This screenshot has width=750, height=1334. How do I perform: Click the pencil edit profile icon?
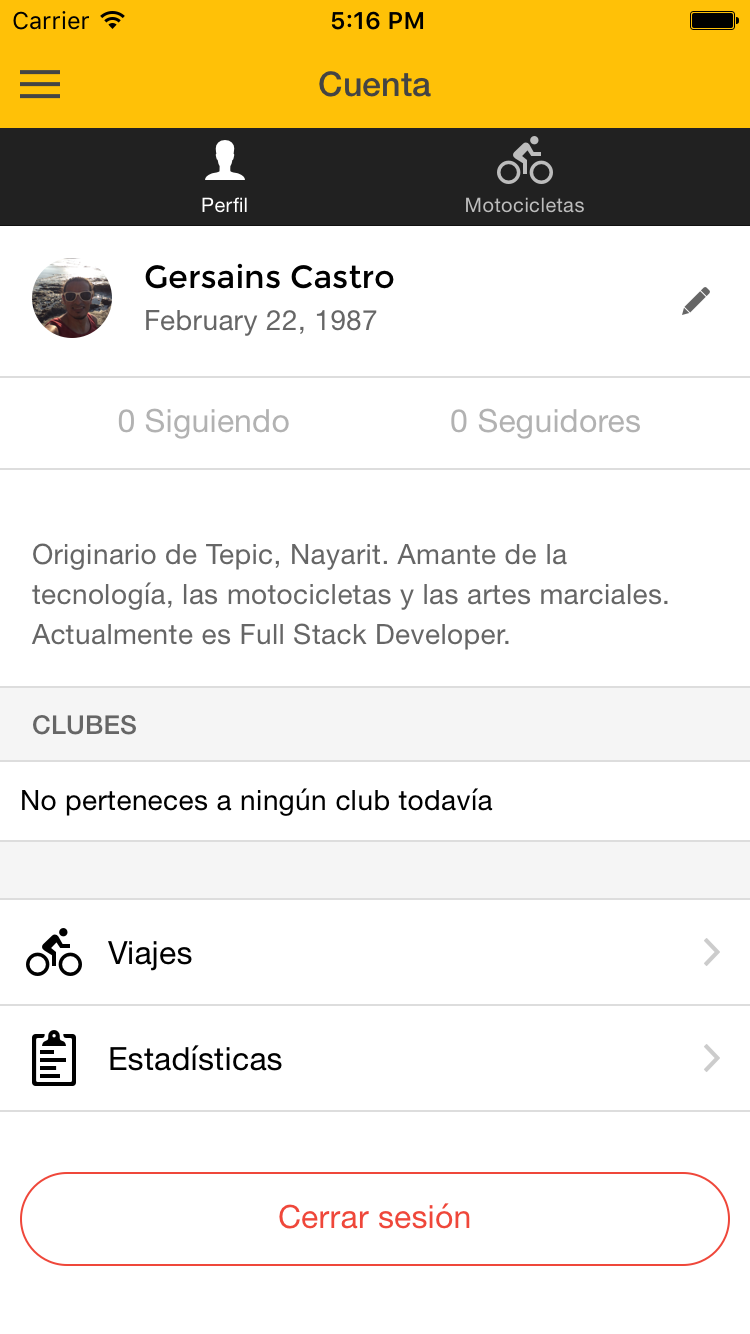696,299
